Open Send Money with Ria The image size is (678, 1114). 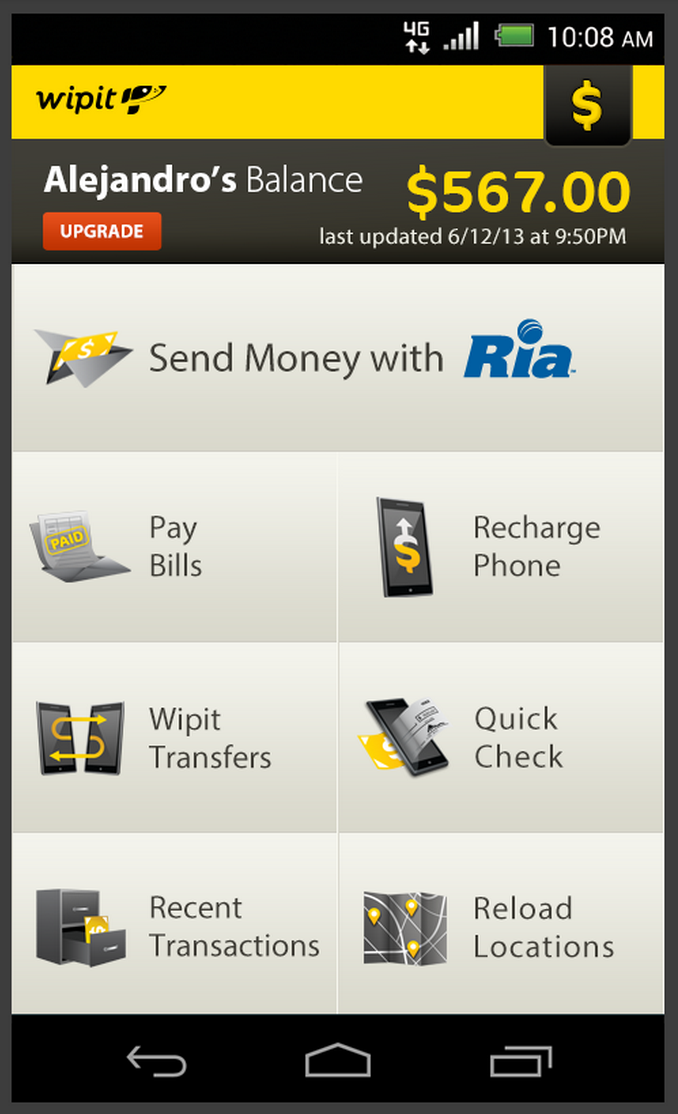click(337, 358)
